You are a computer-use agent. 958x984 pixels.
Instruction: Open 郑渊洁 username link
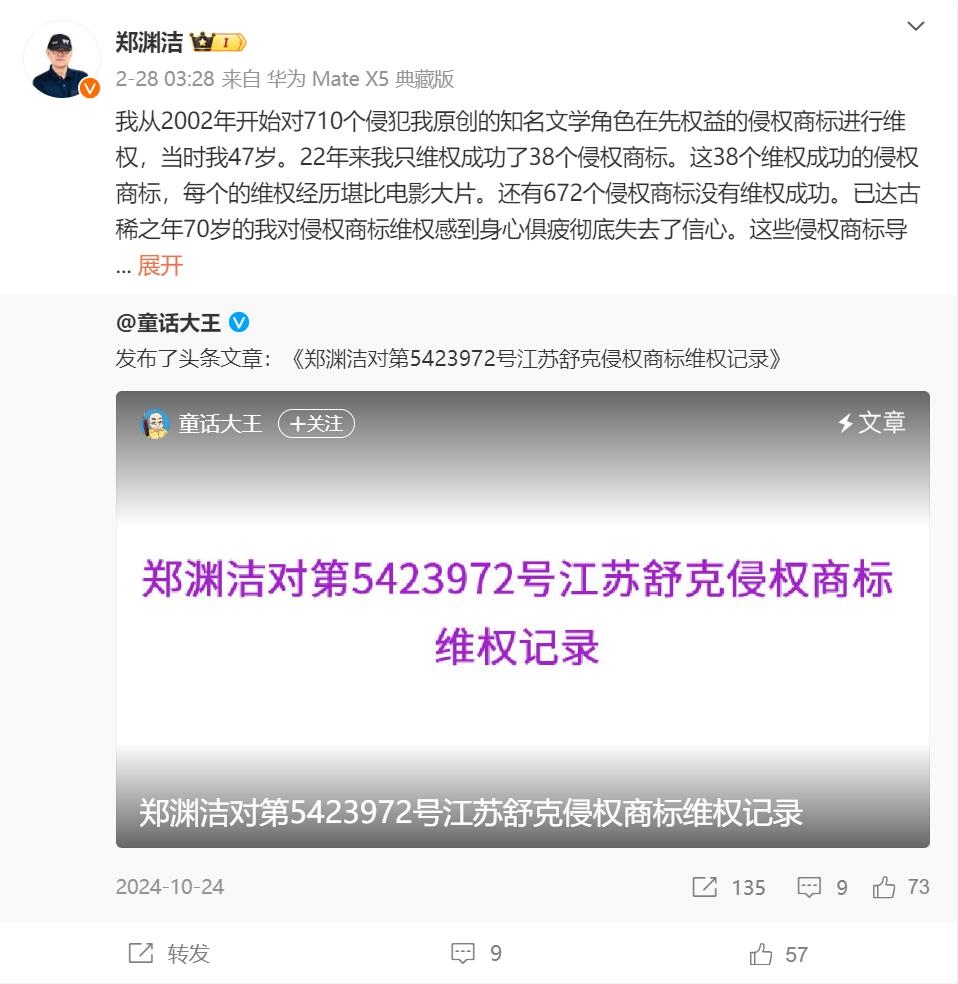pos(149,42)
